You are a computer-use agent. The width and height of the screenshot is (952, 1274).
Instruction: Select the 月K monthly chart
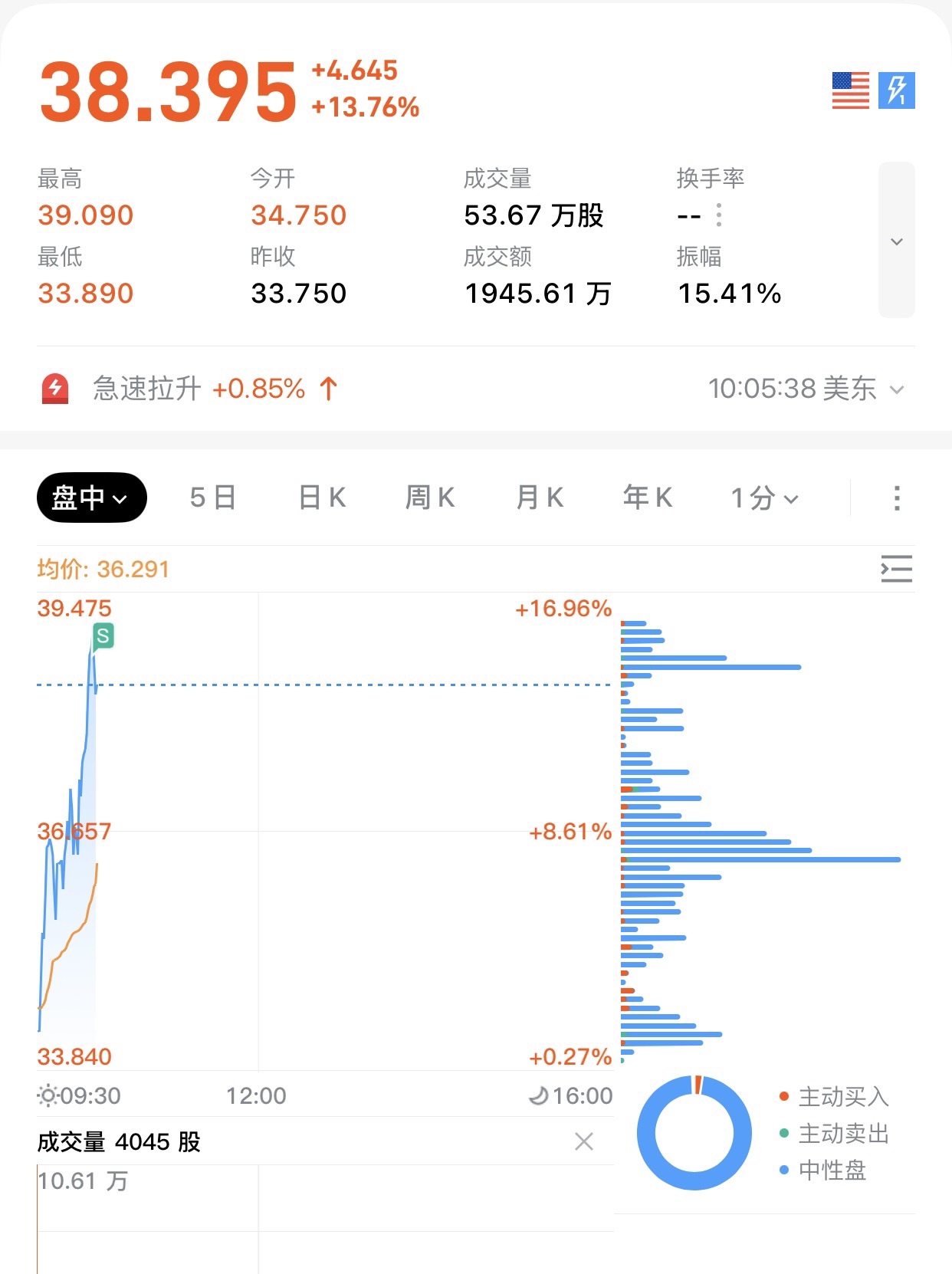540,497
